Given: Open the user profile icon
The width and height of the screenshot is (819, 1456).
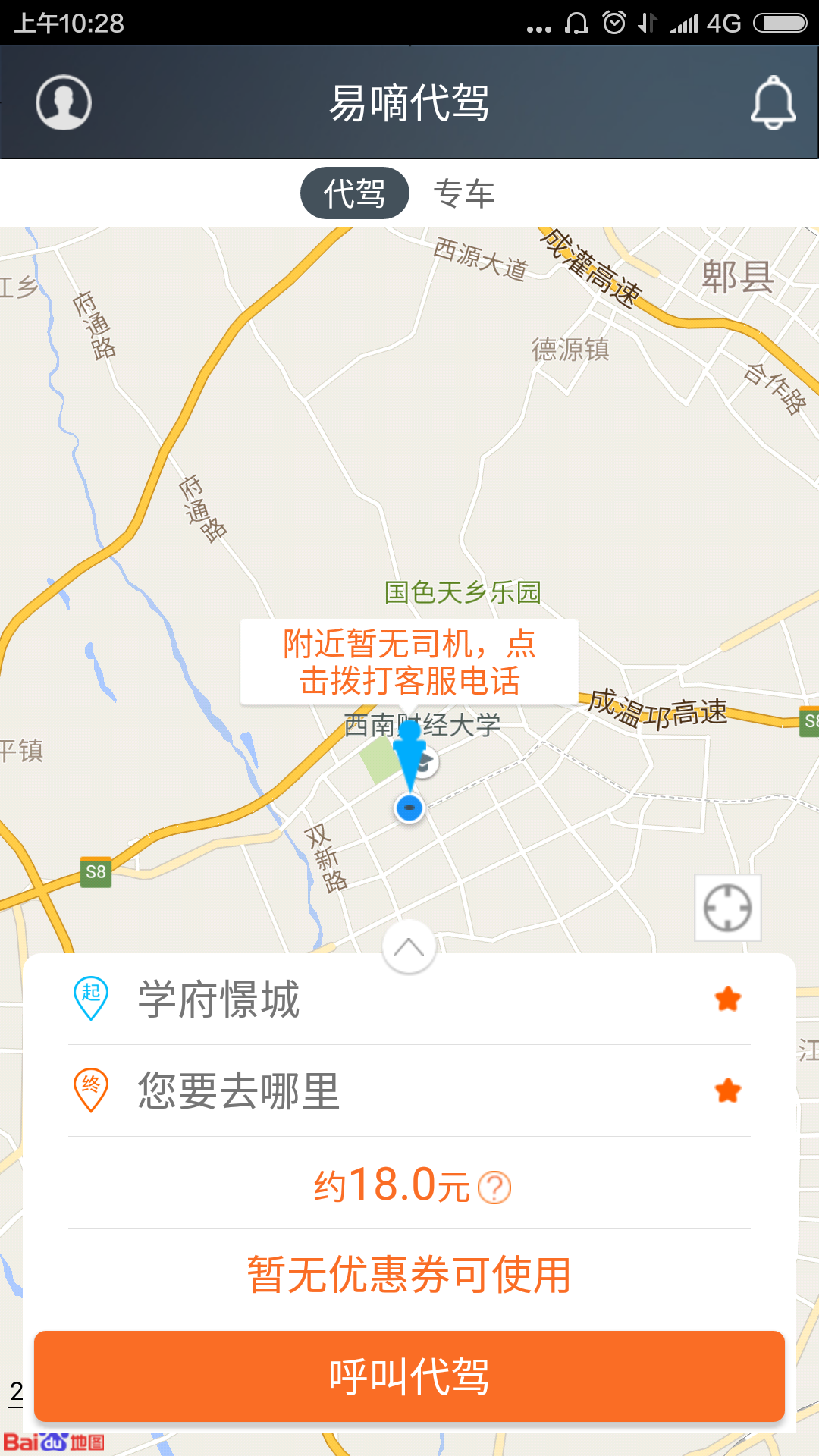Looking at the screenshot, I should click(x=64, y=102).
